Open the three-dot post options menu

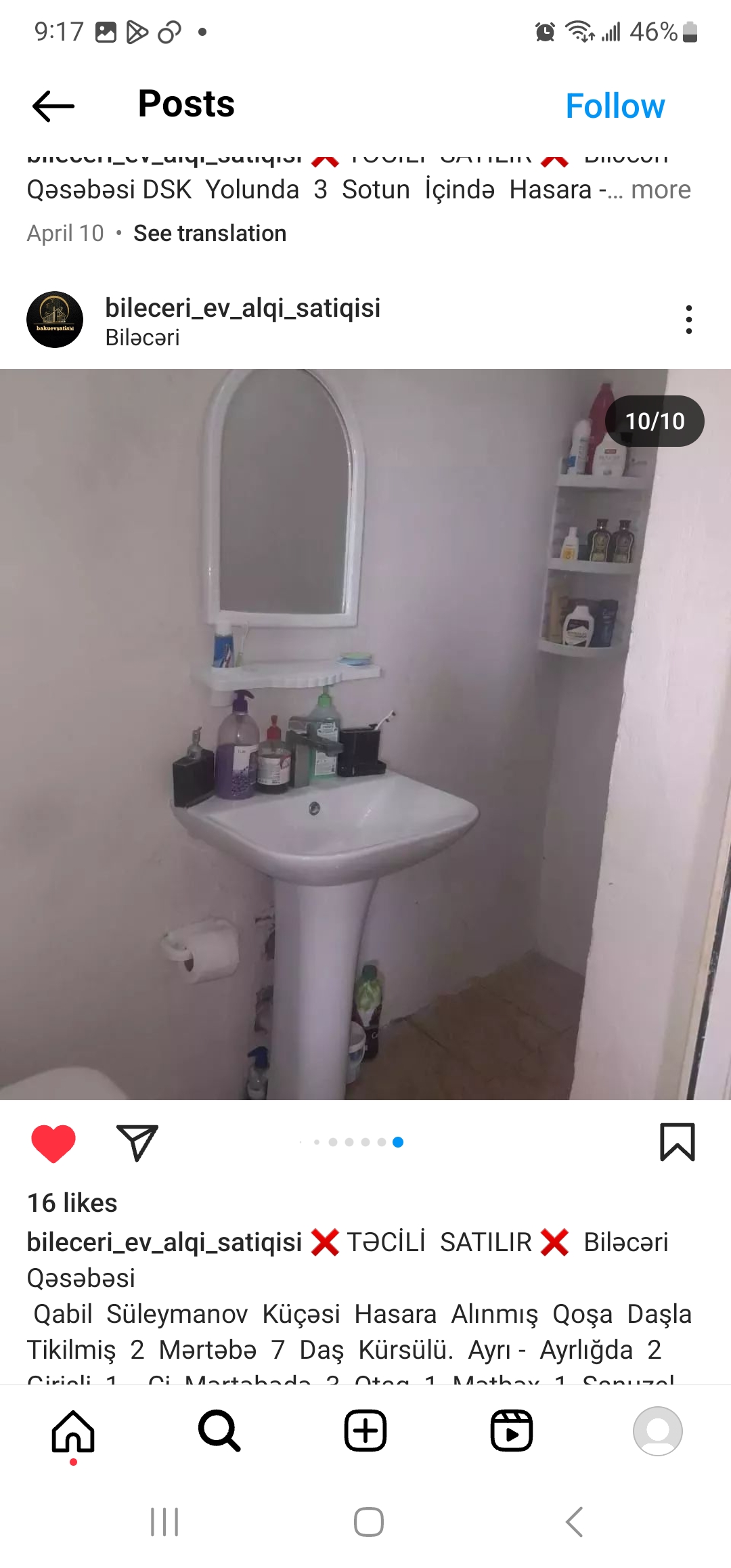688,320
